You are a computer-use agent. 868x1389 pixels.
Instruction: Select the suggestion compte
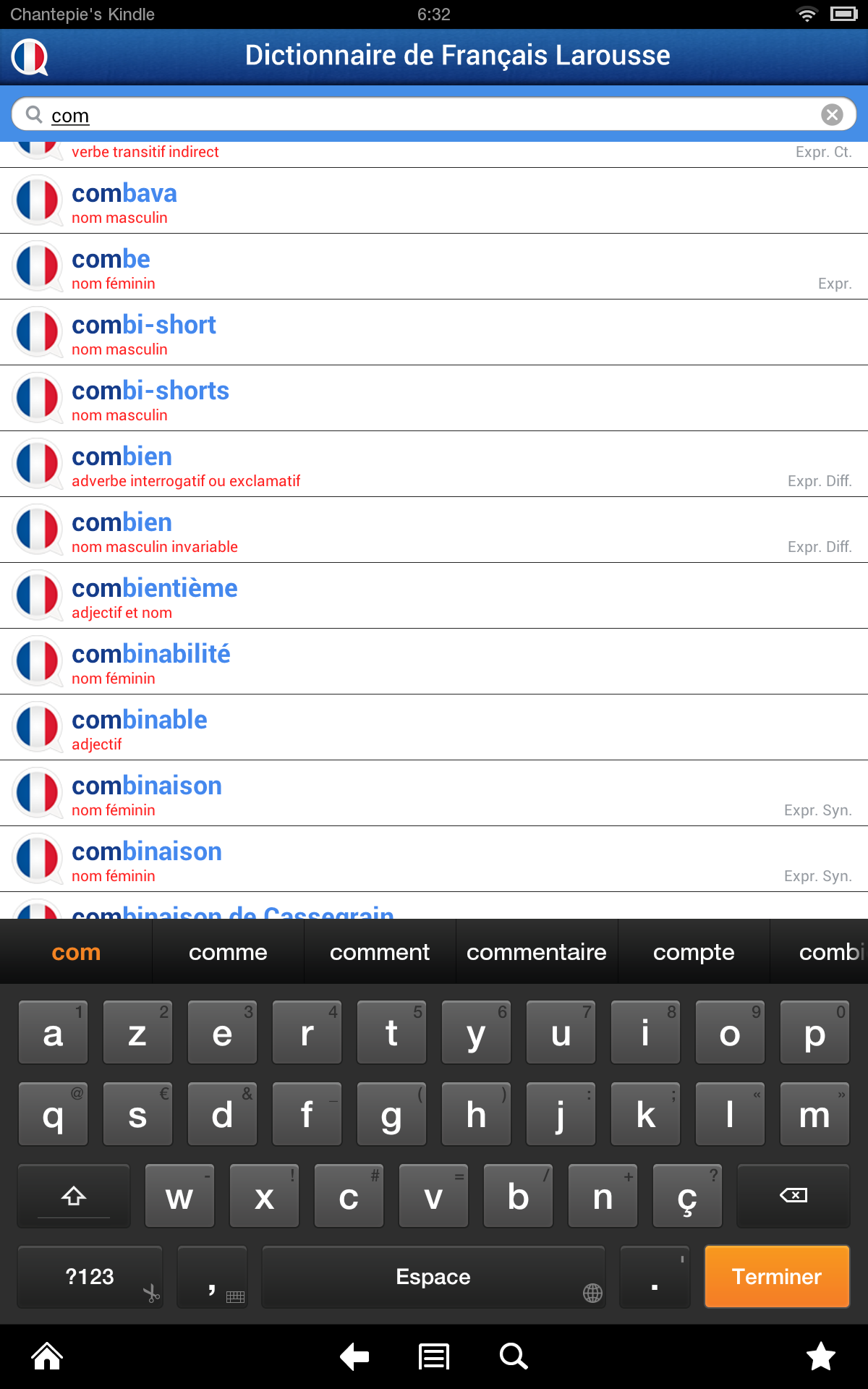tap(693, 952)
